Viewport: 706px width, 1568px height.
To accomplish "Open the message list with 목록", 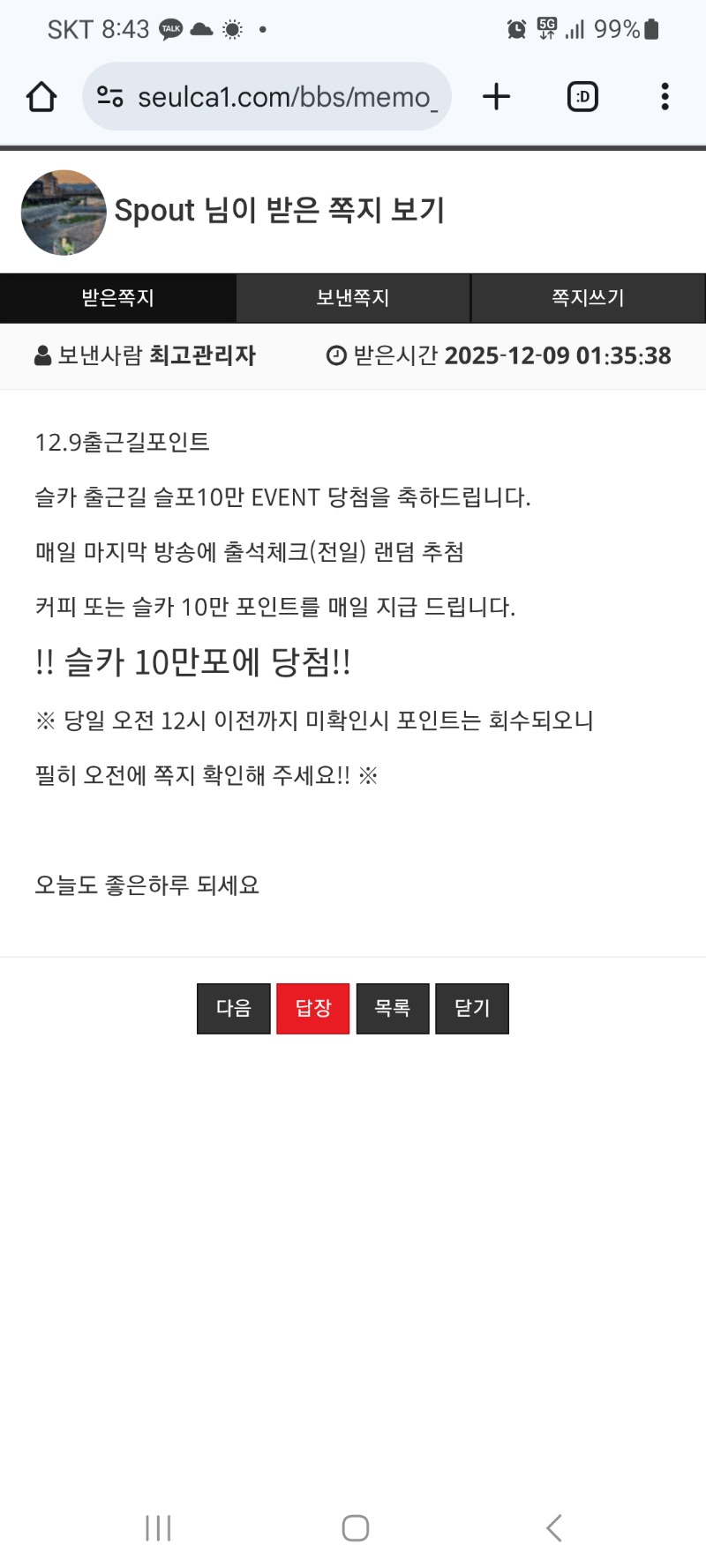I will [393, 1008].
